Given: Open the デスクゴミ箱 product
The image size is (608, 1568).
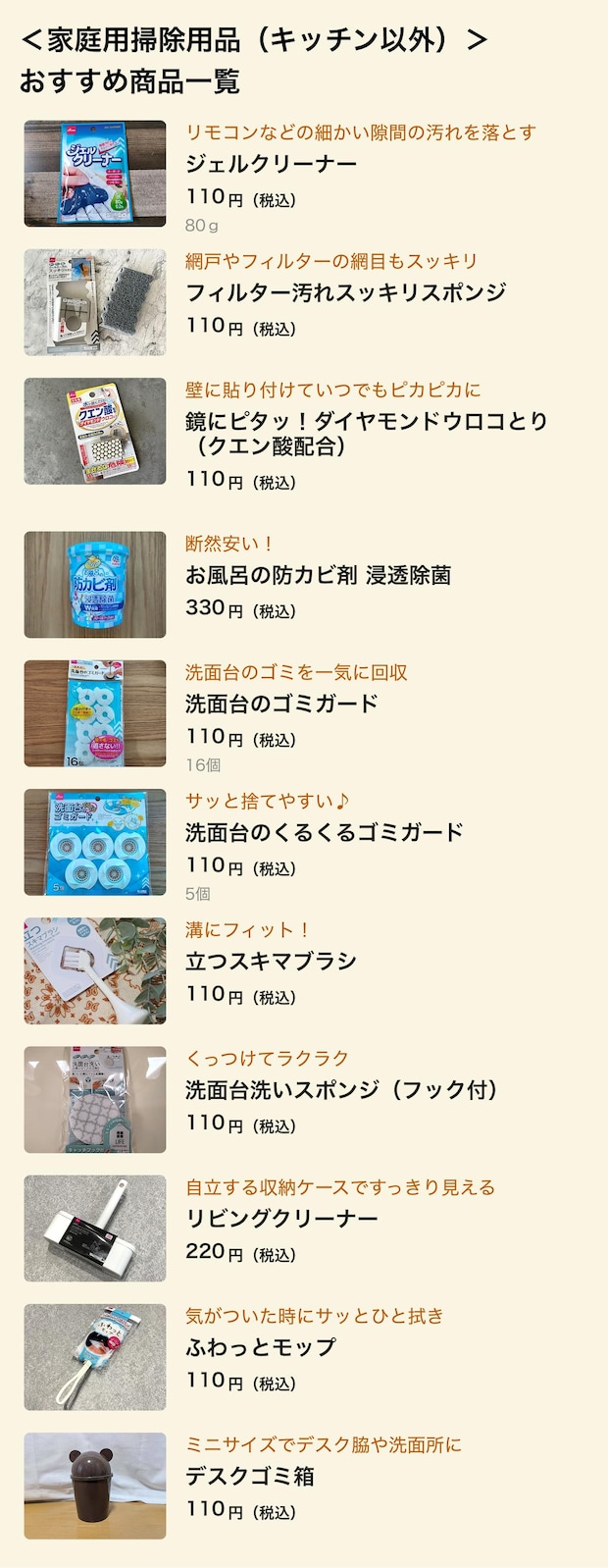Looking at the screenshot, I should point(250,1476).
